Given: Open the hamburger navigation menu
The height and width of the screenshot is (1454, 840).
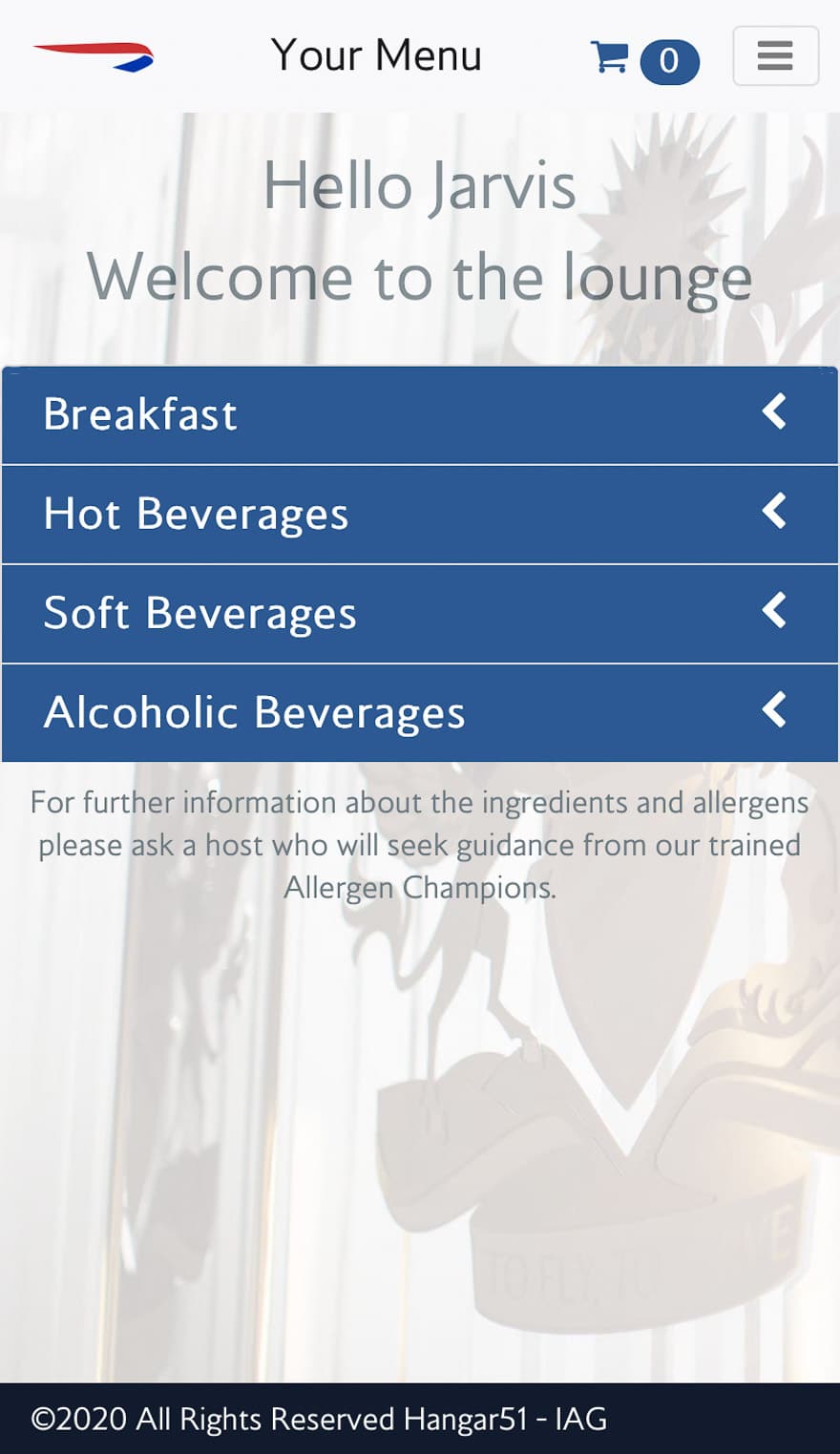Looking at the screenshot, I should click(775, 55).
